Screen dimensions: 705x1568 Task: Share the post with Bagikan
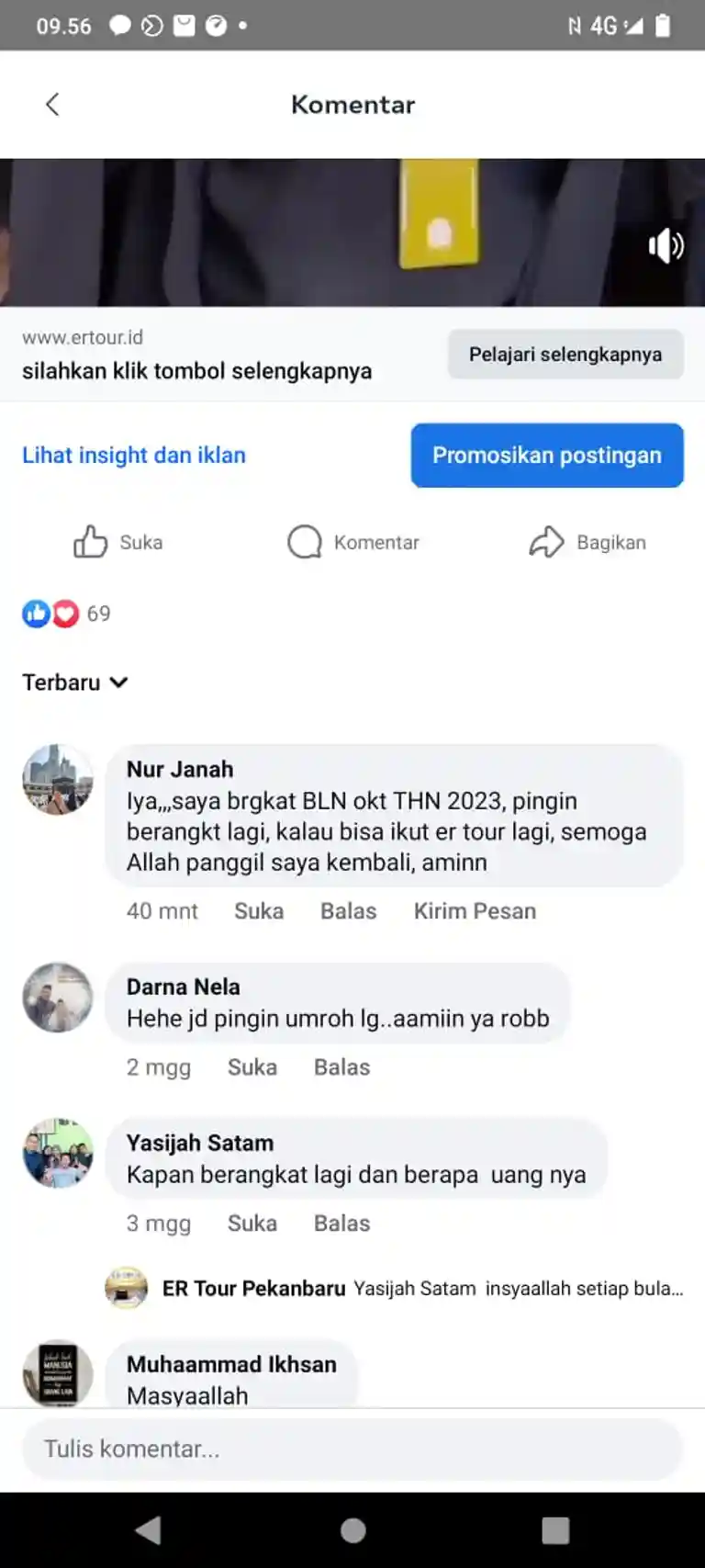(x=587, y=542)
